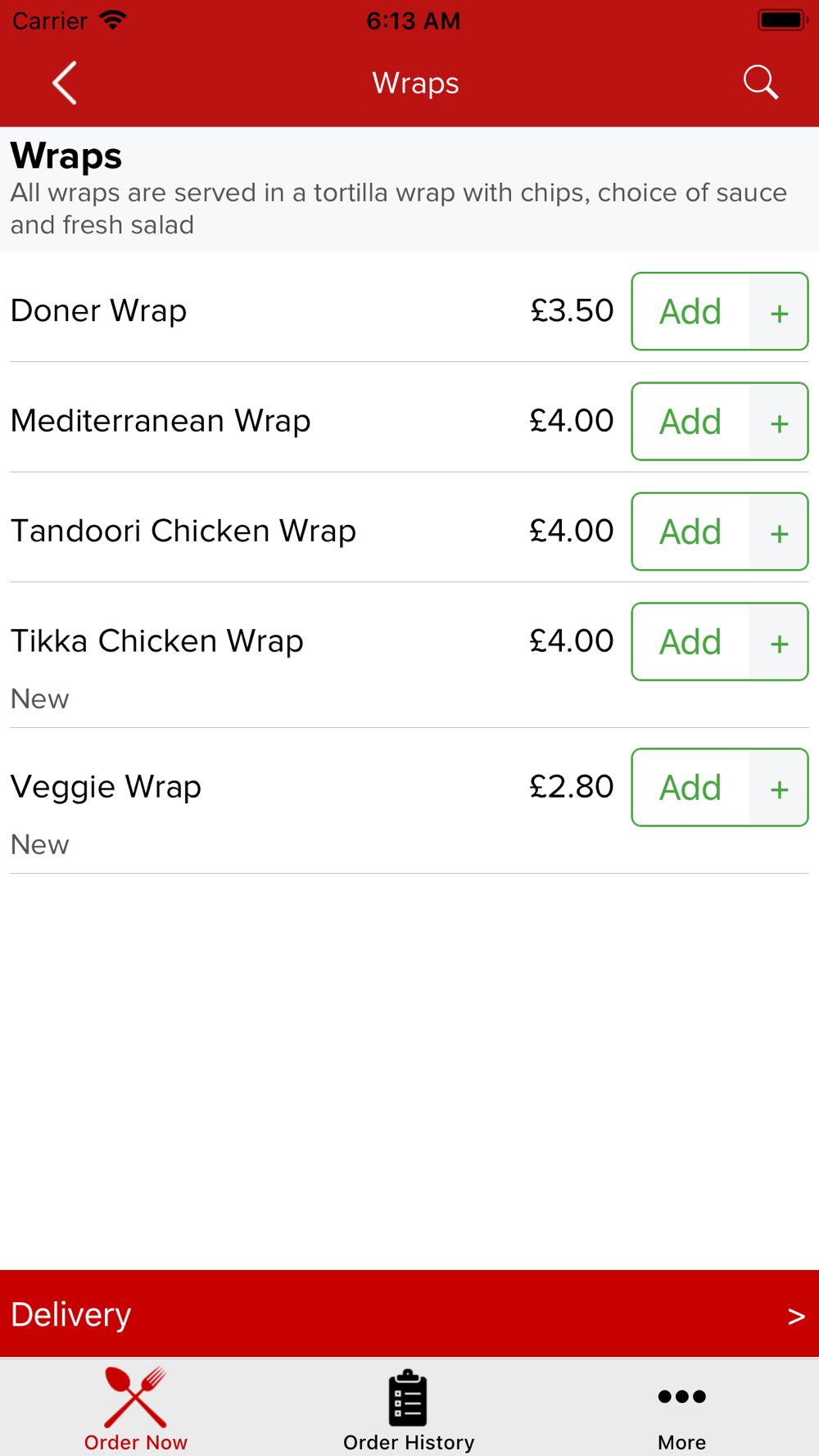The height and width of the screenshot is (1456, 819).
Task: Switch to the Order Now tab
Action: 136,1409
